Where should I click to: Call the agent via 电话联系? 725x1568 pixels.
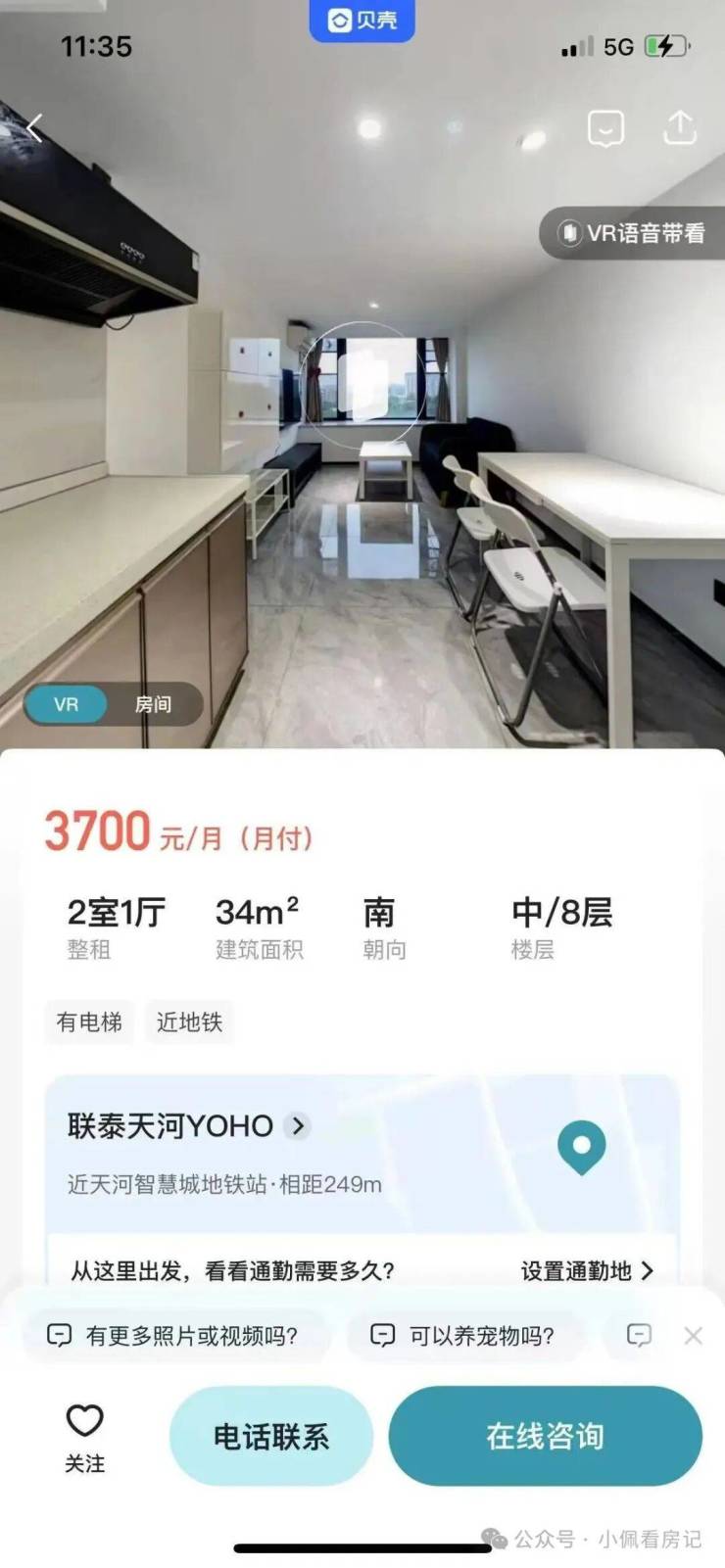click(x=271, y=1437)
